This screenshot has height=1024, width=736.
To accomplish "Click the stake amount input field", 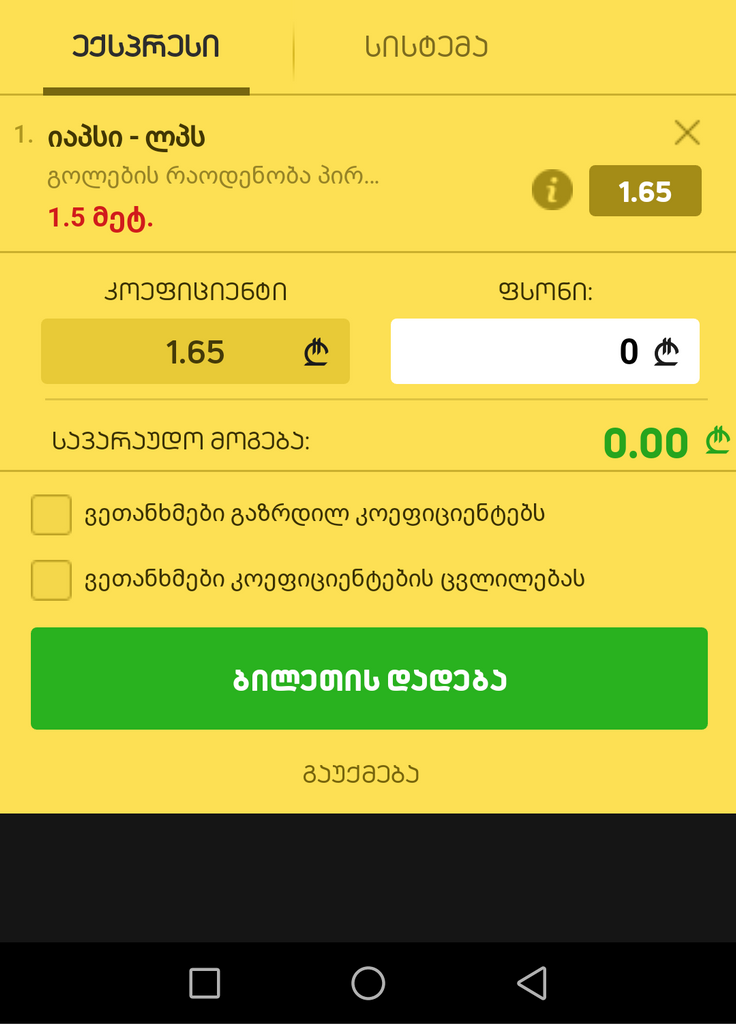I will click(545, 351).
